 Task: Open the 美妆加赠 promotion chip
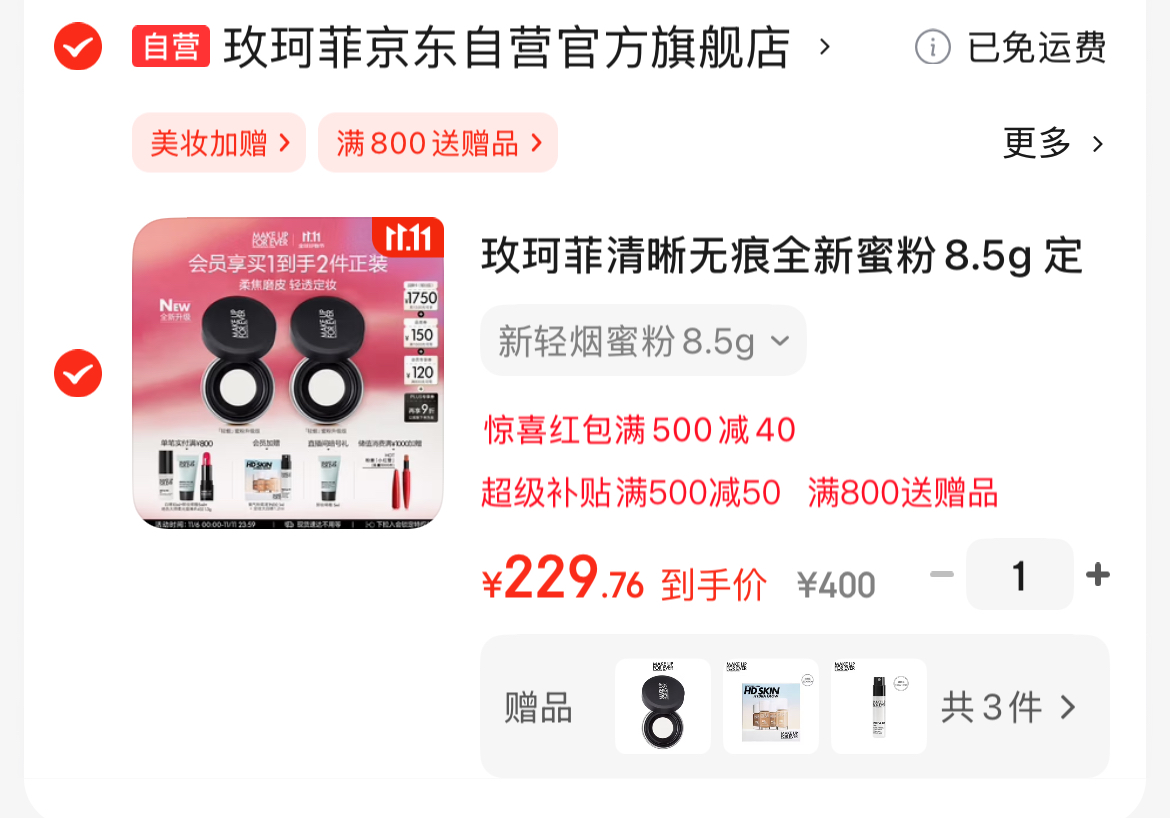(x=219, y=143)
